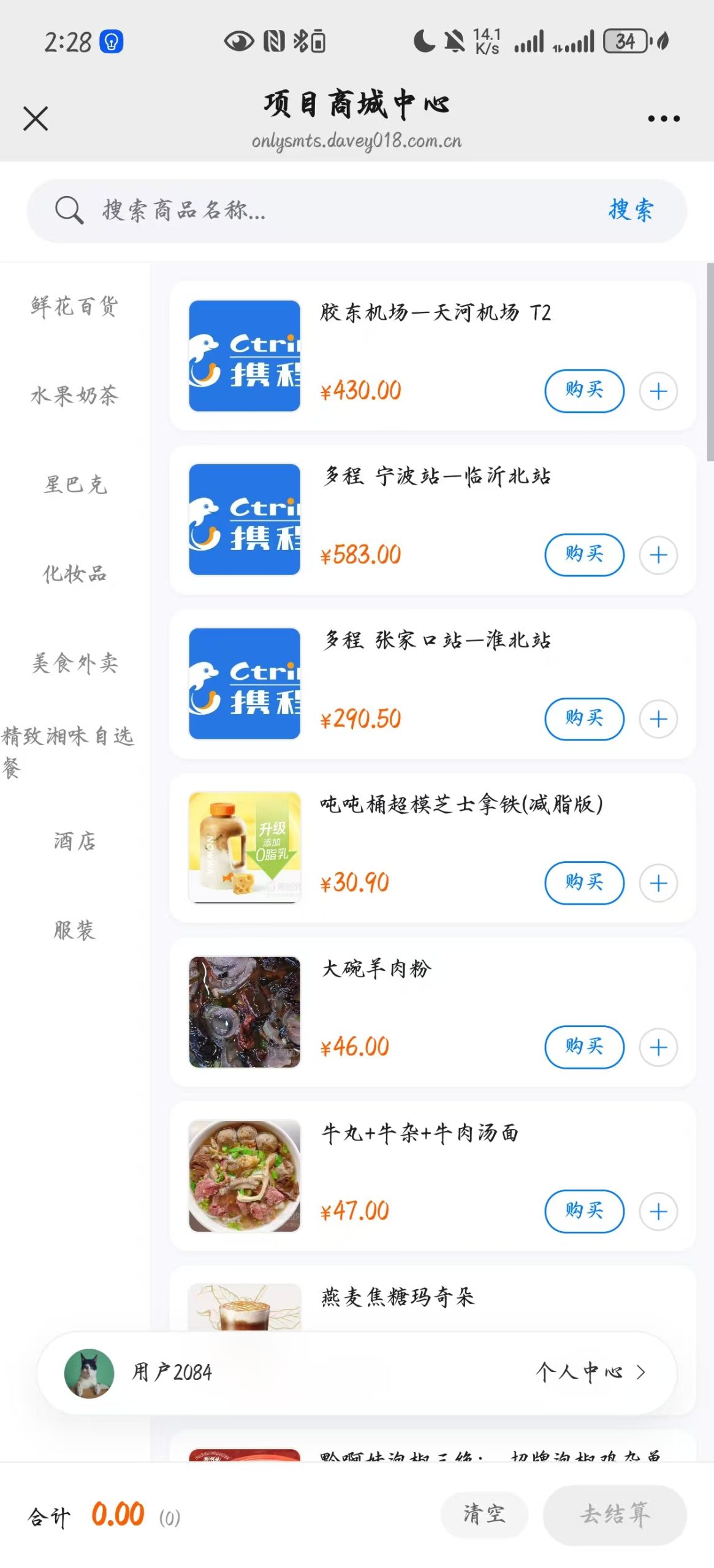The height and width of the screenshot is (1568, 714).
Task: Switch to the 酒店 category
Action: click(75, 841)
